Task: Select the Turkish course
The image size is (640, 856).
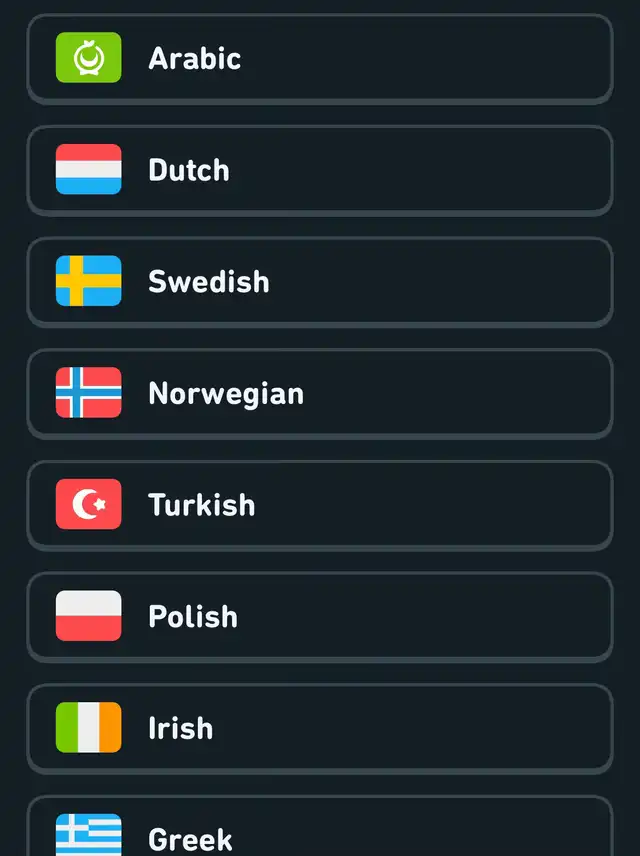Action: pos(320,505)
